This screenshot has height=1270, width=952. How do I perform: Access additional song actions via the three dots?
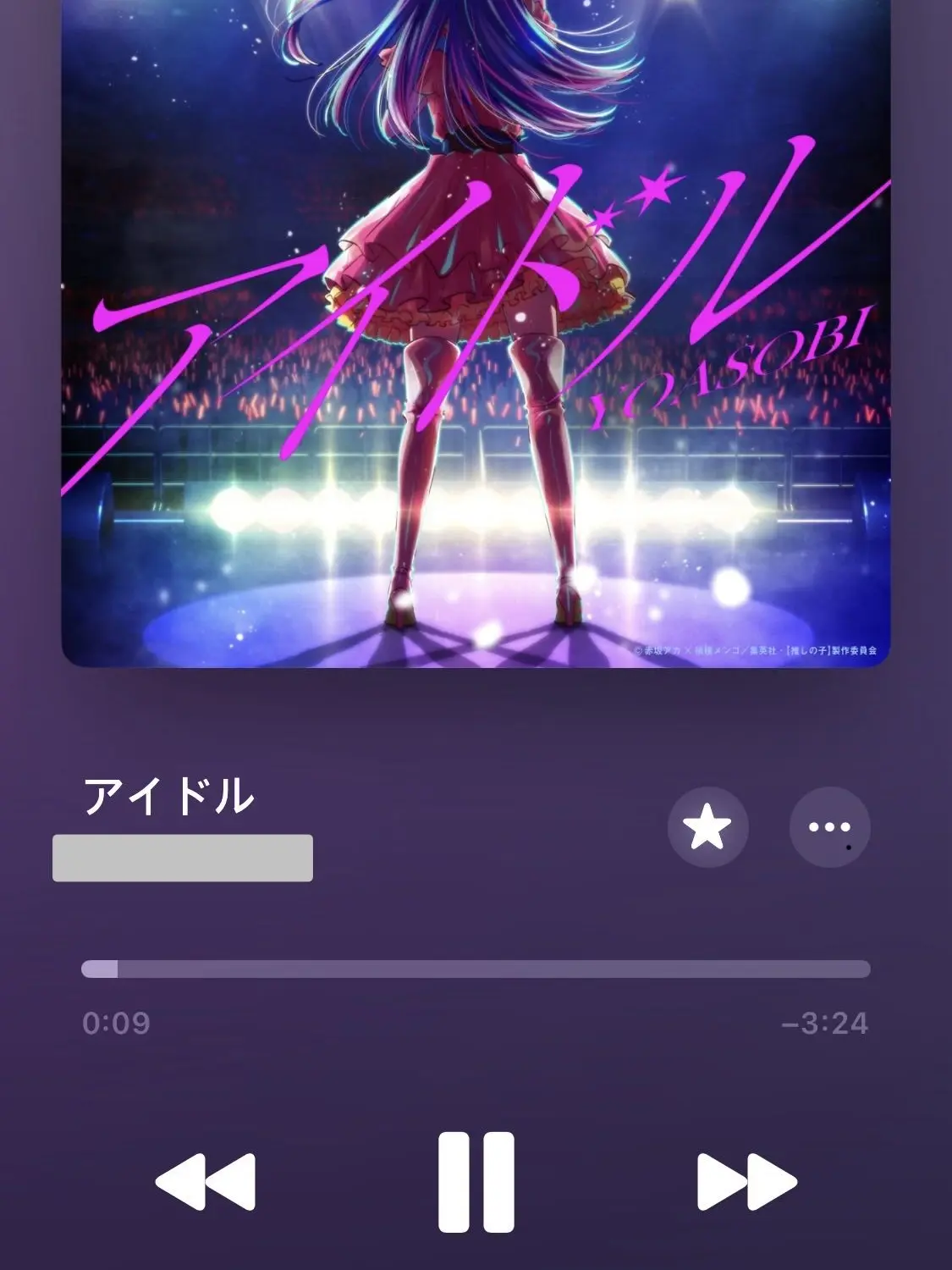pos(829,828)
